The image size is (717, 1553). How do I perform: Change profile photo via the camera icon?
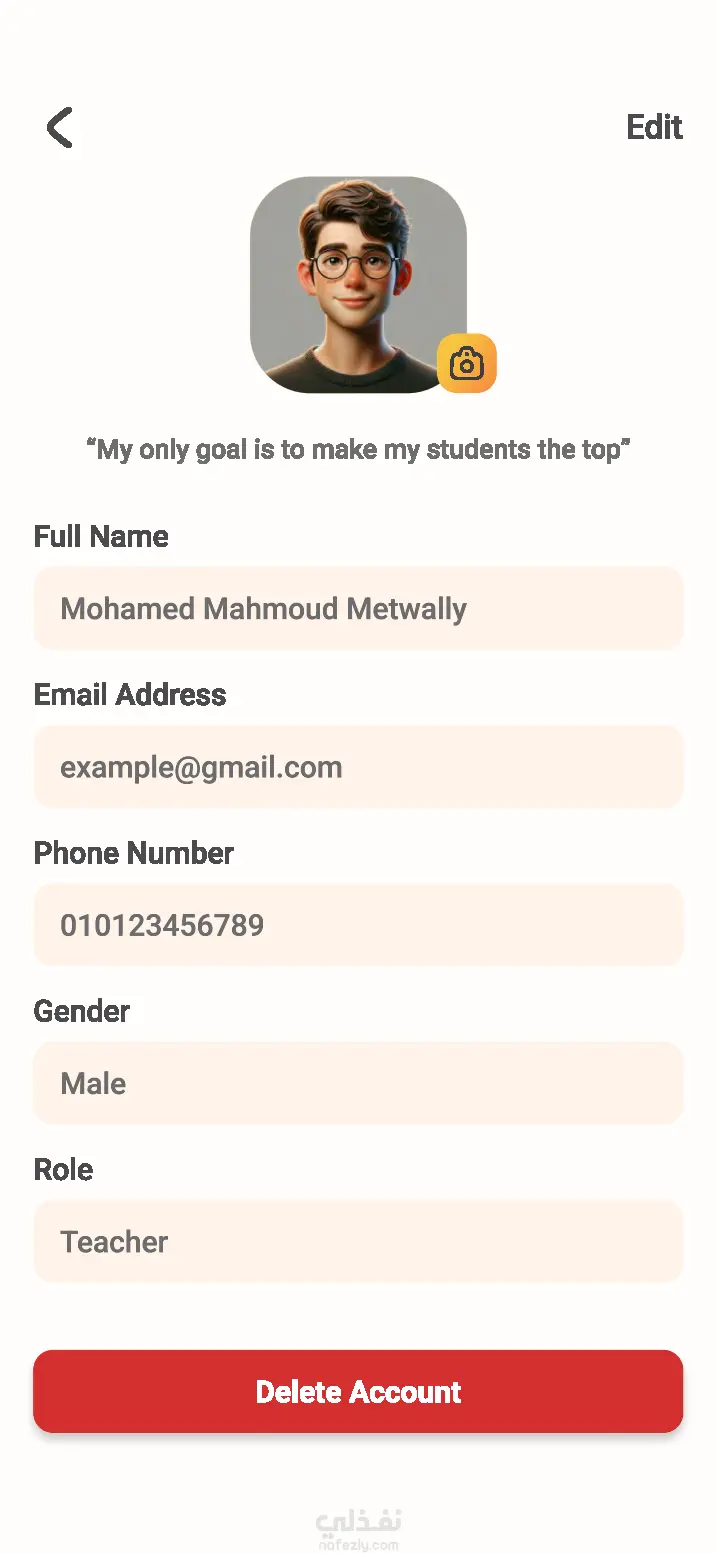tap(467, 363)
